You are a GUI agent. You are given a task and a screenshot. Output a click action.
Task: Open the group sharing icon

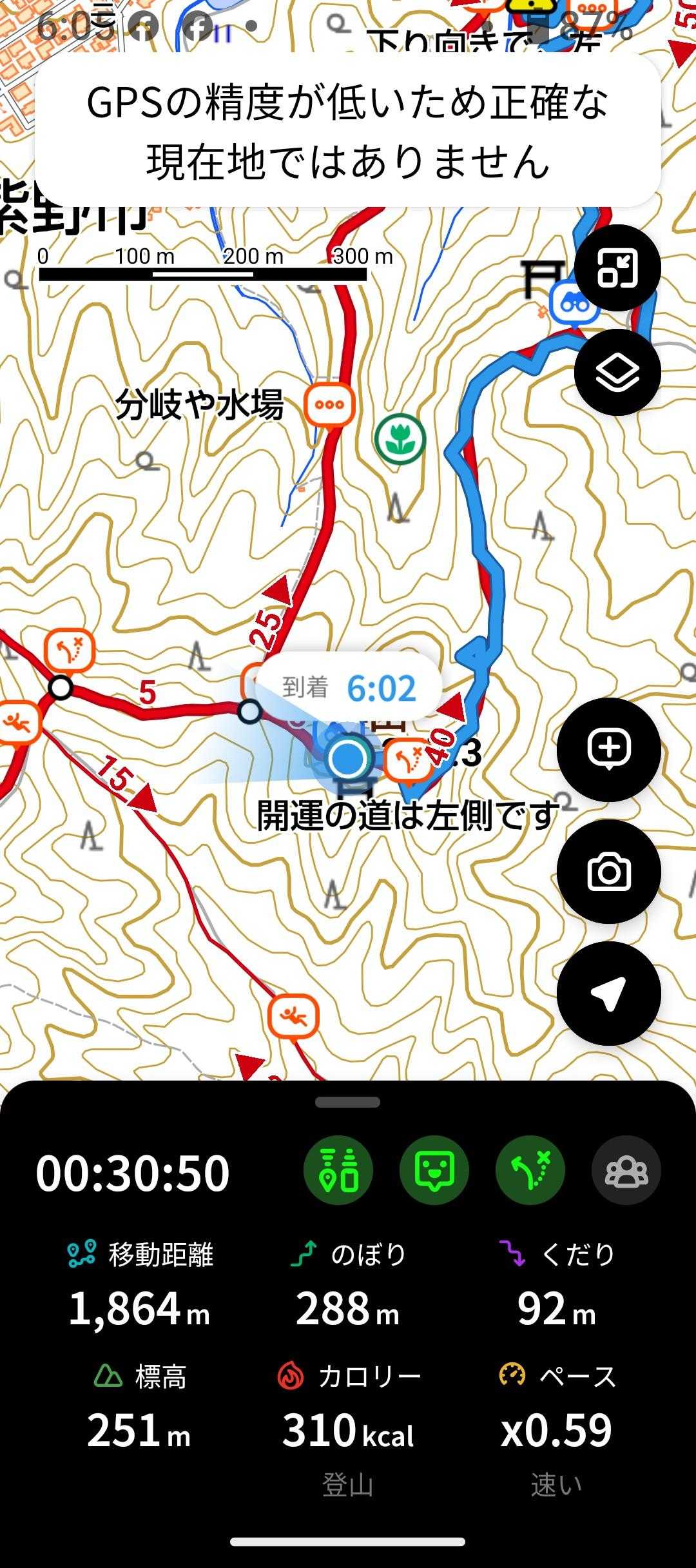626,1170
